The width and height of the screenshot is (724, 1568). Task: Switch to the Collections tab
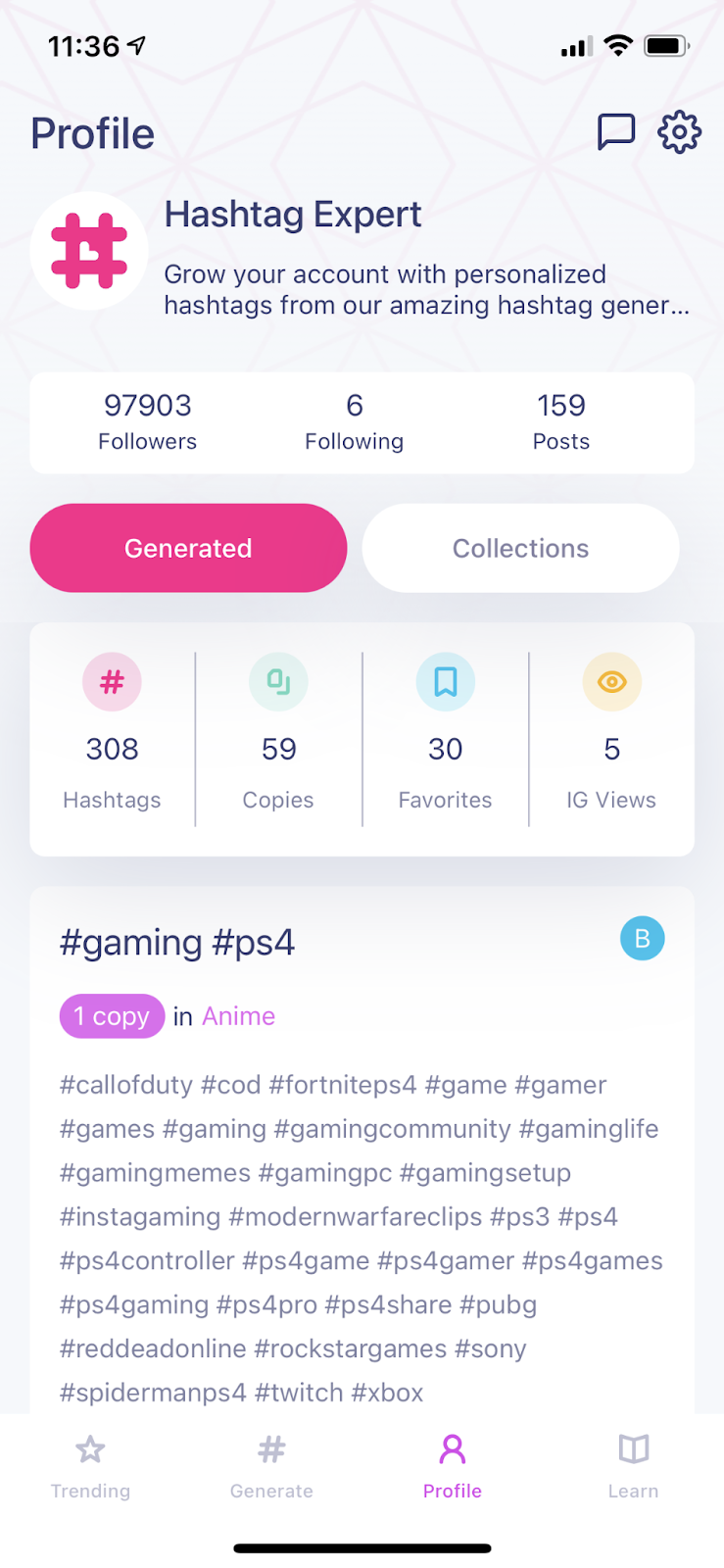(520, 548)
